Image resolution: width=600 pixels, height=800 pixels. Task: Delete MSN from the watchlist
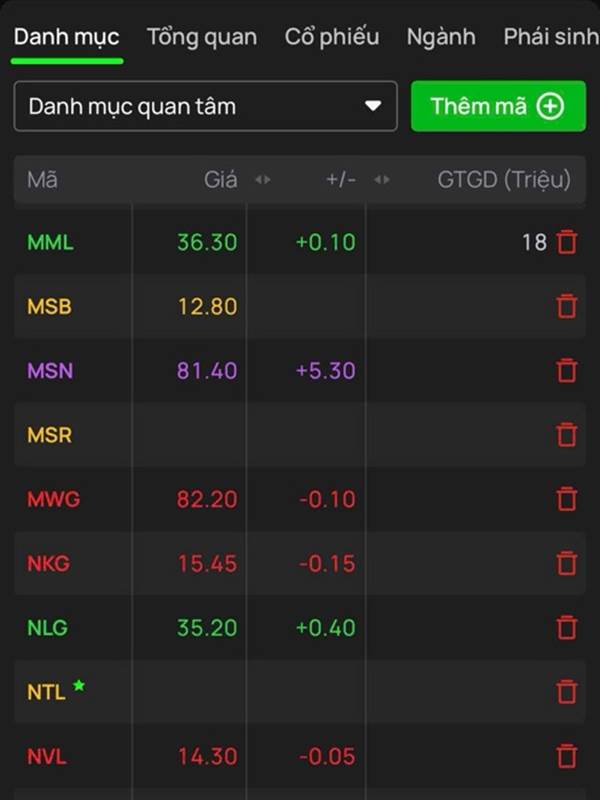click(x=567, y=371)
